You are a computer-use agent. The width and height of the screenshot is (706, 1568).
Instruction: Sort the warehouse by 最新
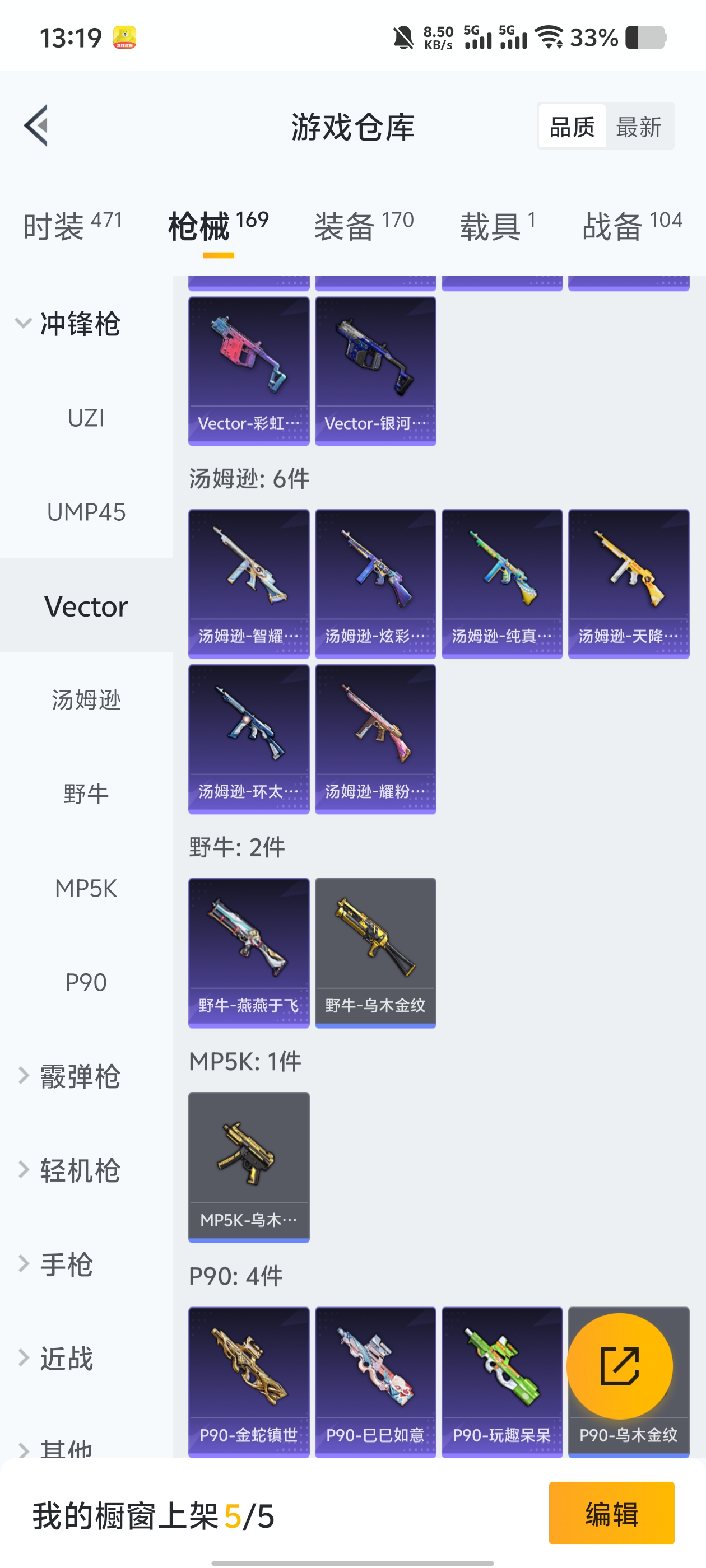click(638, 127)
